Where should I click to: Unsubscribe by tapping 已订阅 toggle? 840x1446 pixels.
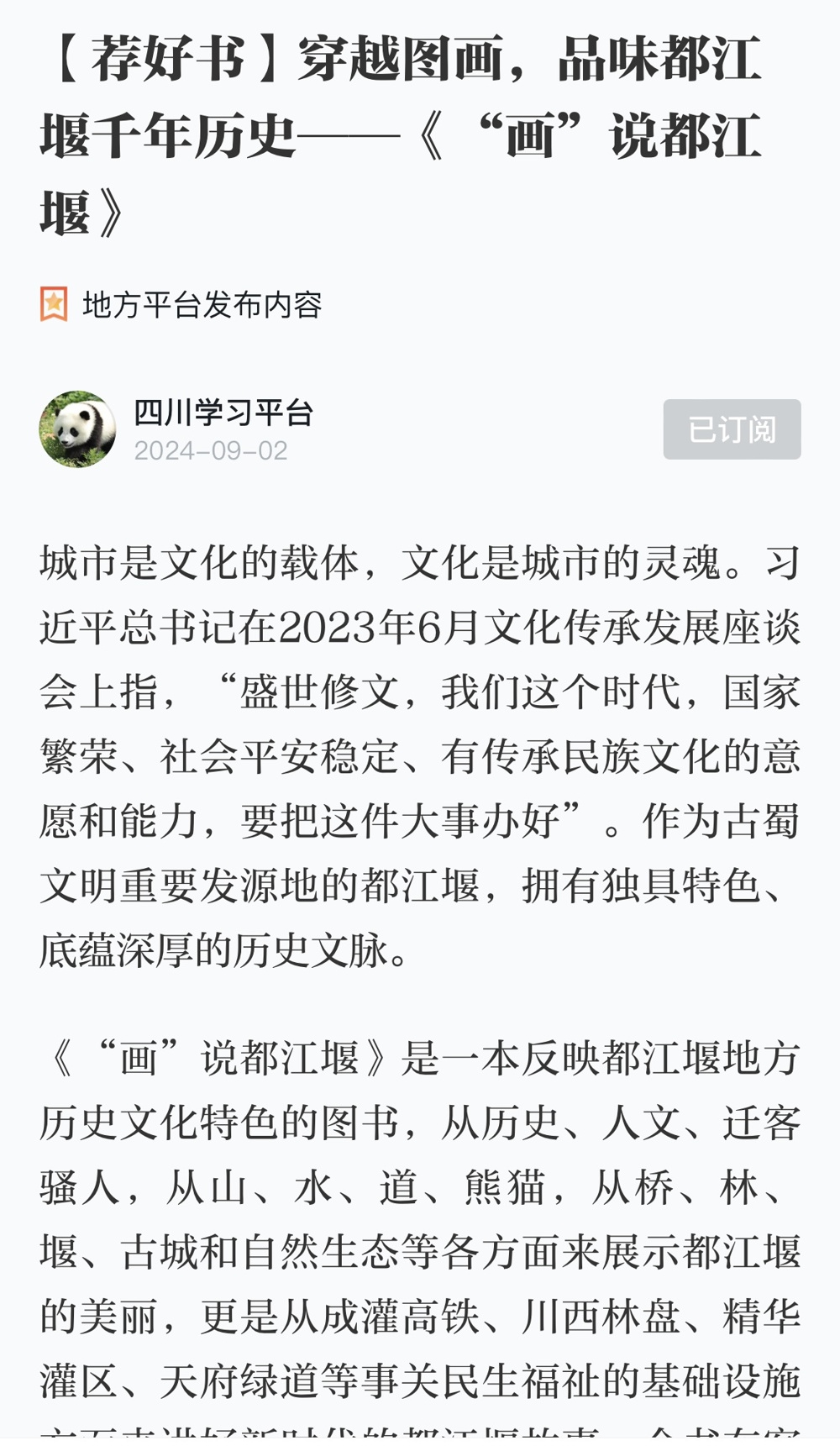point(731,429)
